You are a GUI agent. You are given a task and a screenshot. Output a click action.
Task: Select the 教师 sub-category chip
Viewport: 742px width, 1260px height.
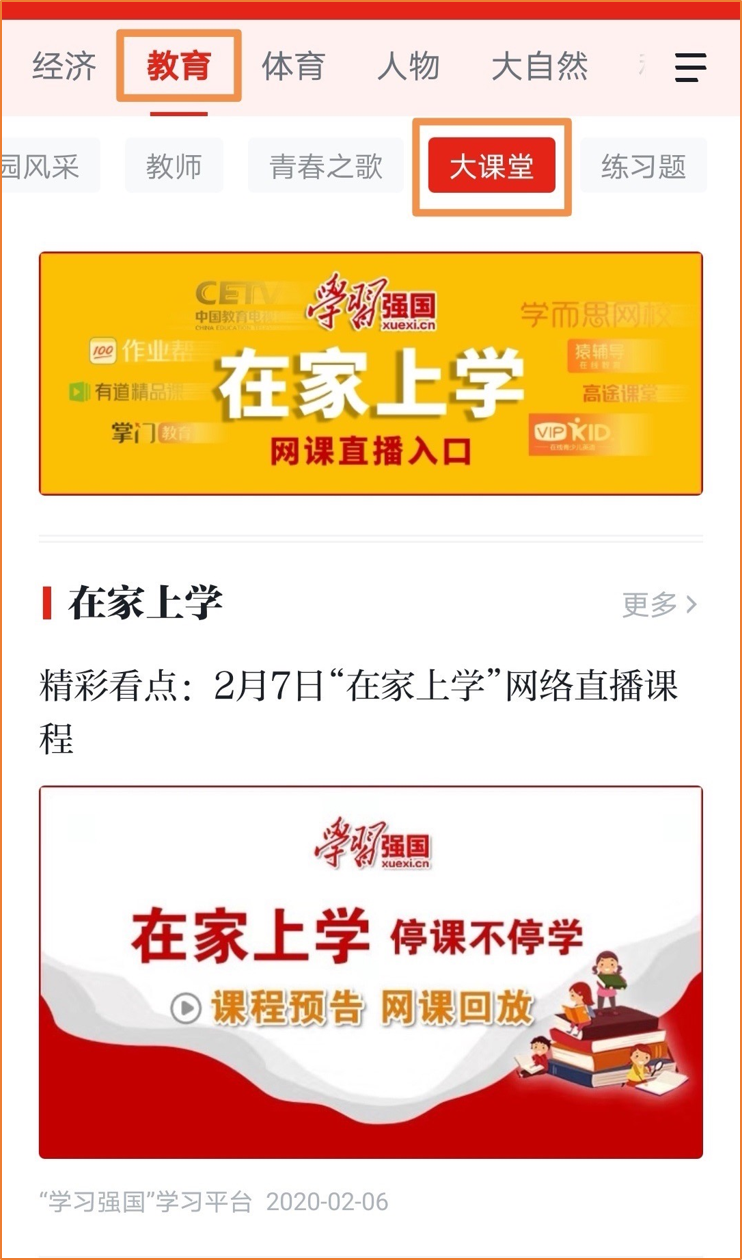174,166
